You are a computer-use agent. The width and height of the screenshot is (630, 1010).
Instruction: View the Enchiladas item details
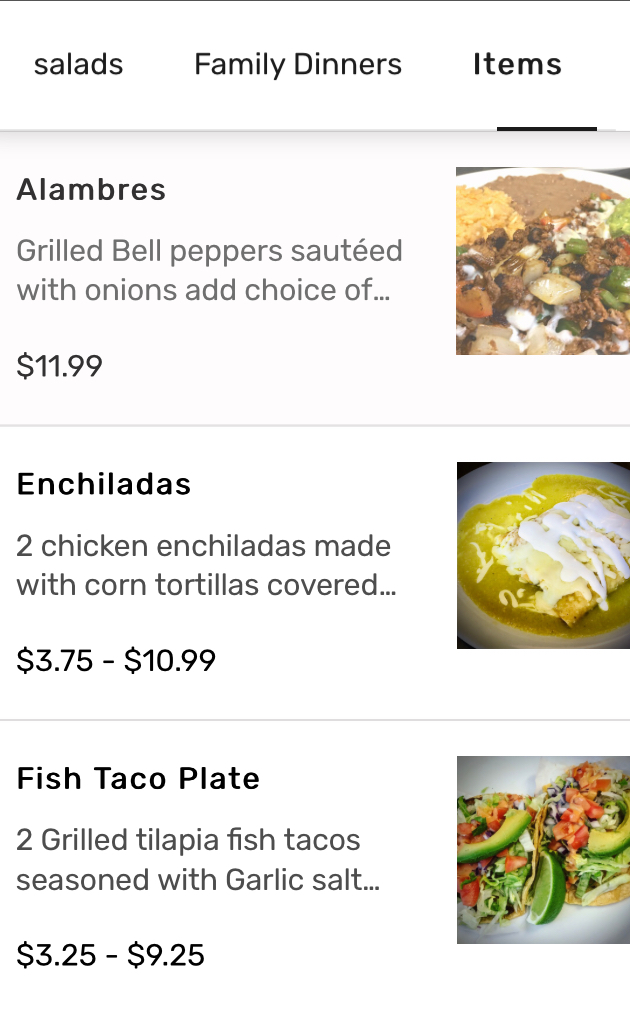104,484
